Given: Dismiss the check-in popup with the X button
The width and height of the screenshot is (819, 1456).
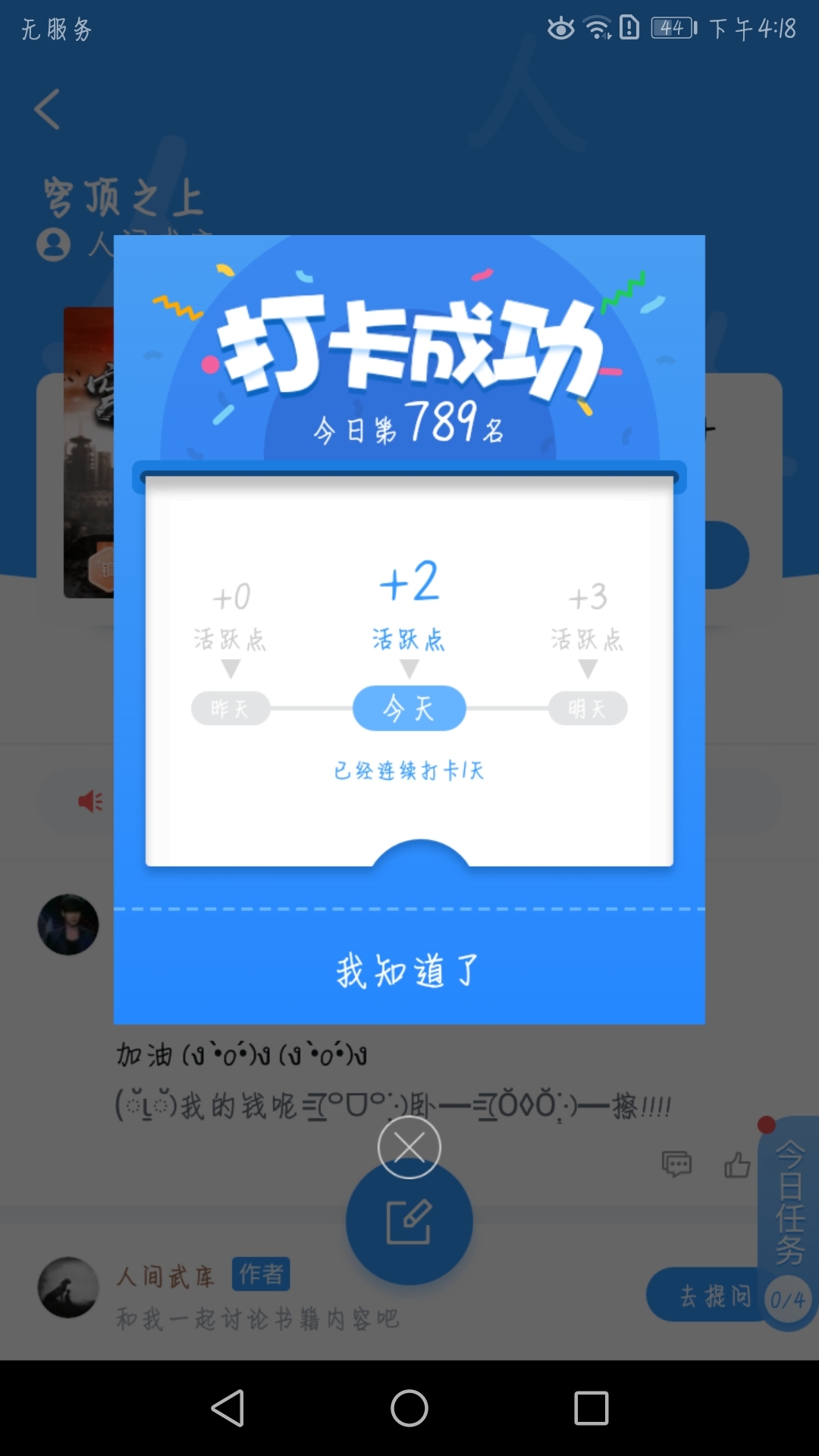Looking at the screenshot, I should [x=409, y=1147].
